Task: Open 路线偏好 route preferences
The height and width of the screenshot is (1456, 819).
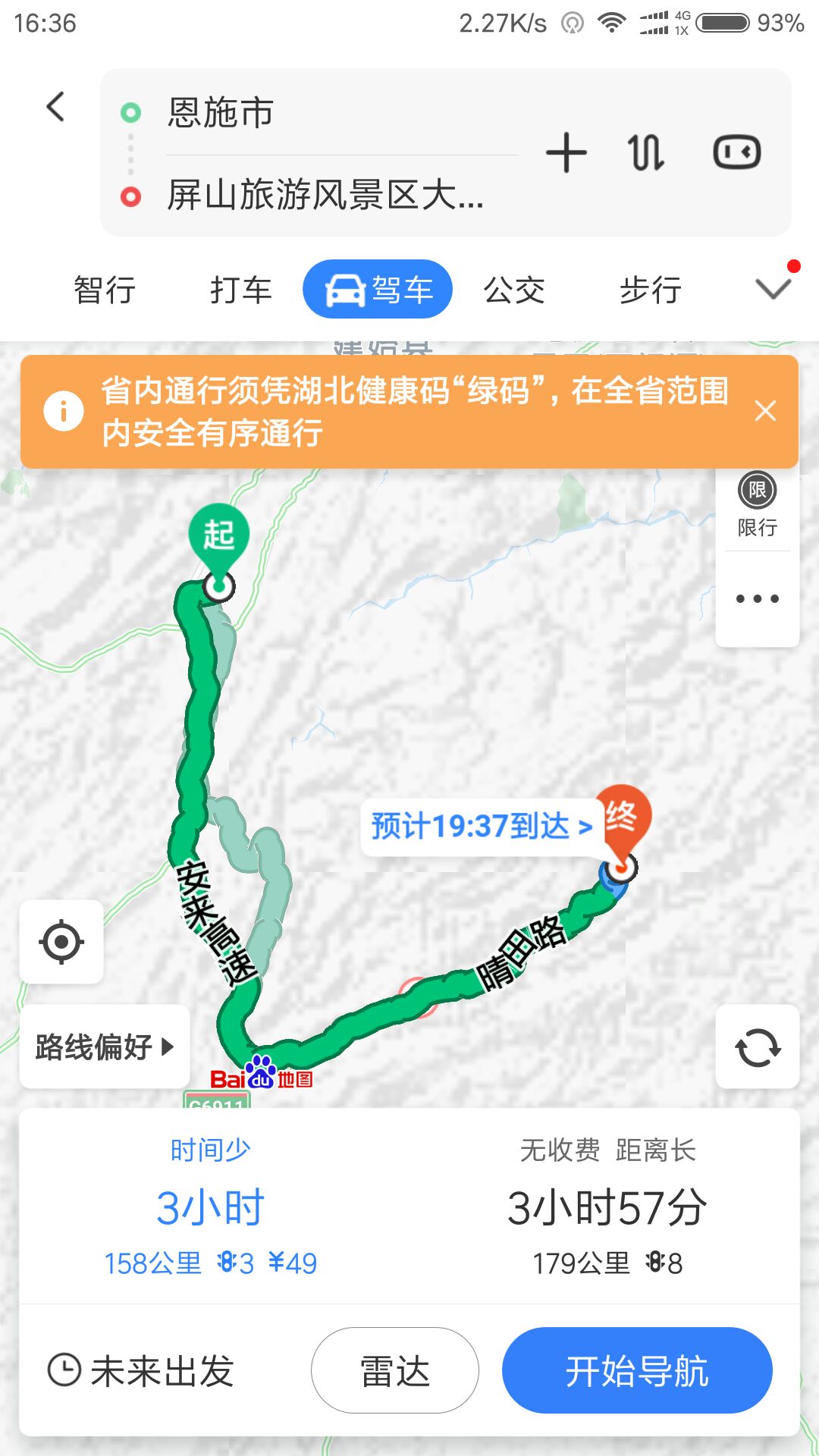Action: tap(105, 1047)
